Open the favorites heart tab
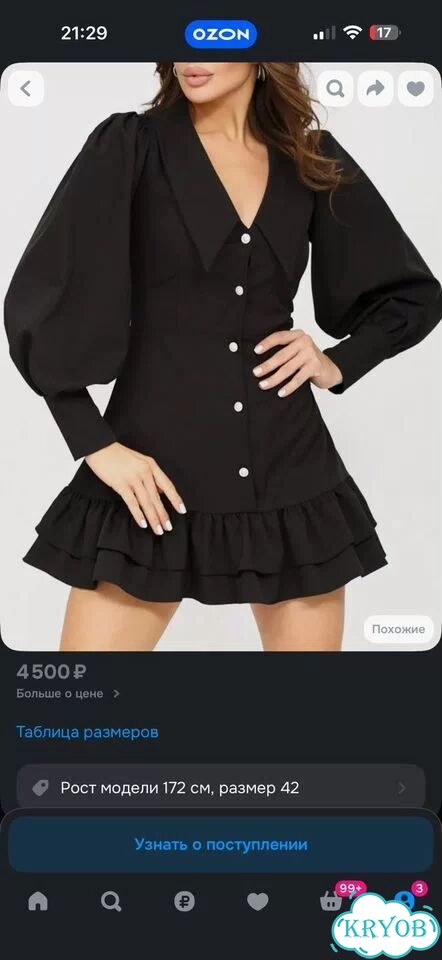The image size is (442, 960). 258,901
